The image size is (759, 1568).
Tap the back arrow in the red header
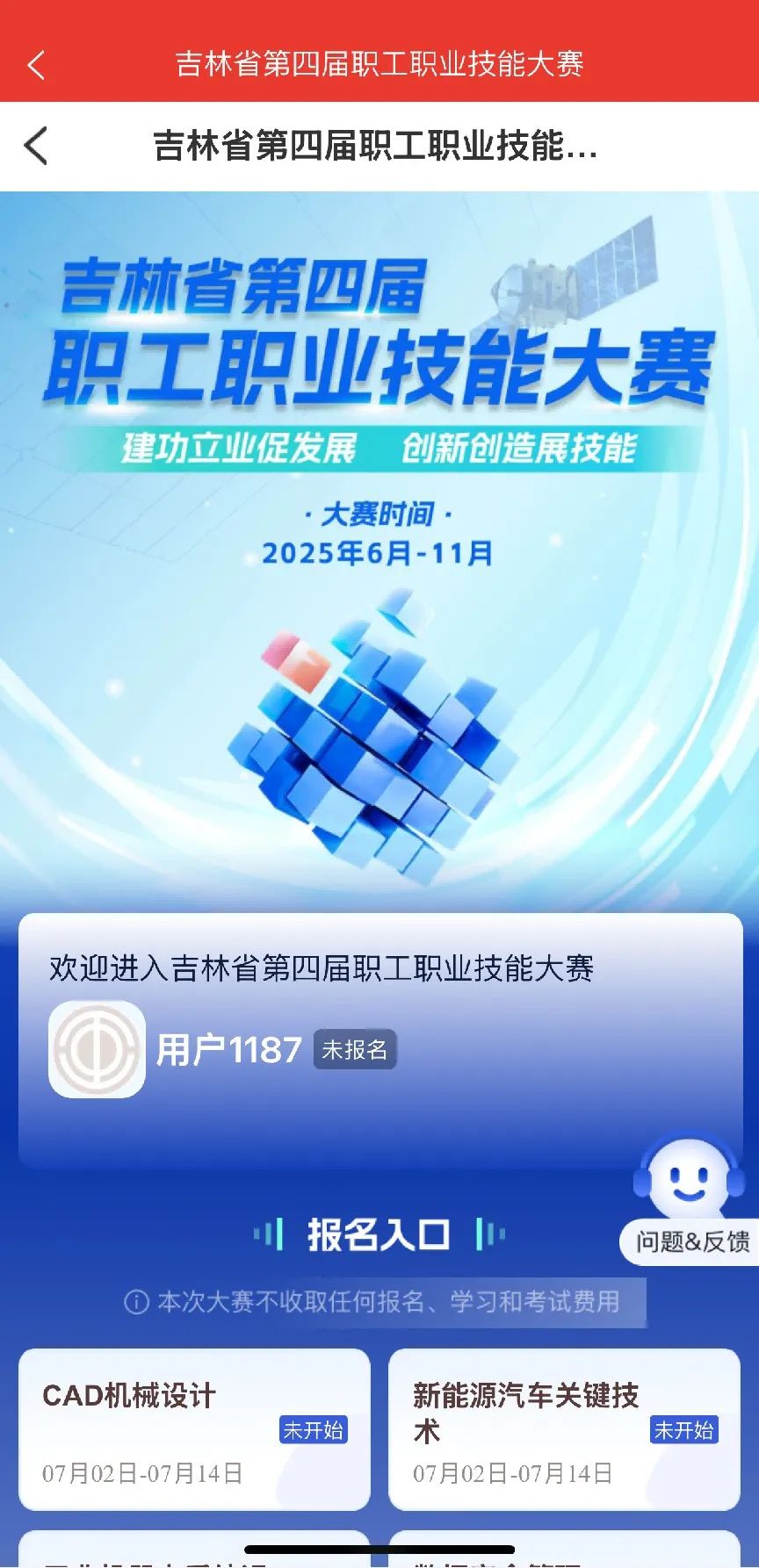(x=36, y=65)
